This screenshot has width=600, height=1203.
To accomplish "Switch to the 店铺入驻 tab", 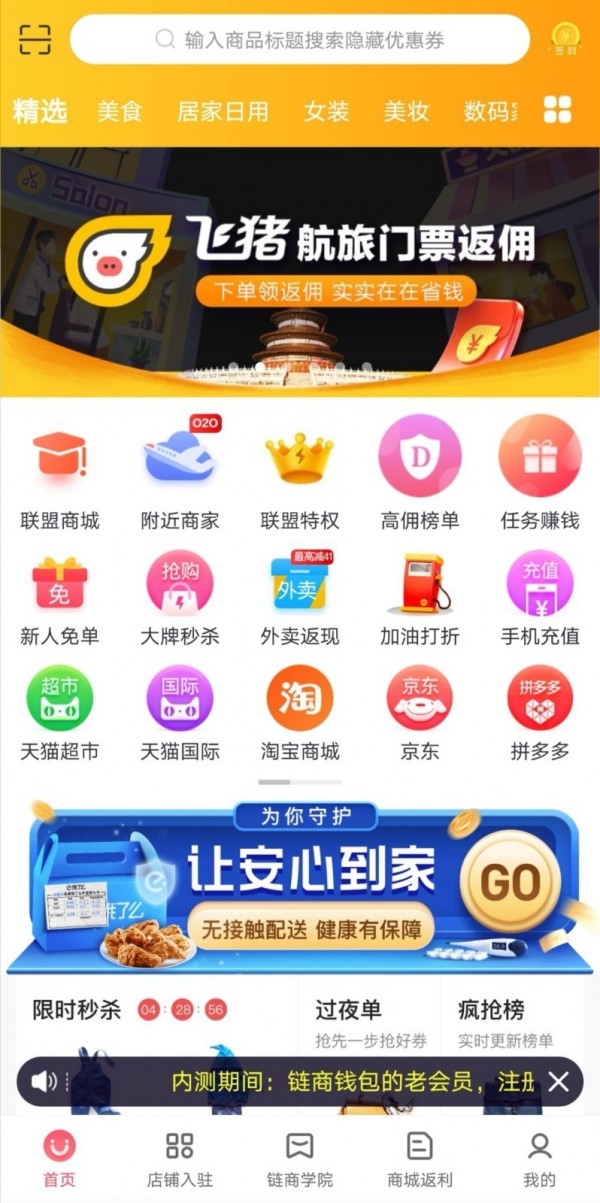I will click(x=180, y=1159).
